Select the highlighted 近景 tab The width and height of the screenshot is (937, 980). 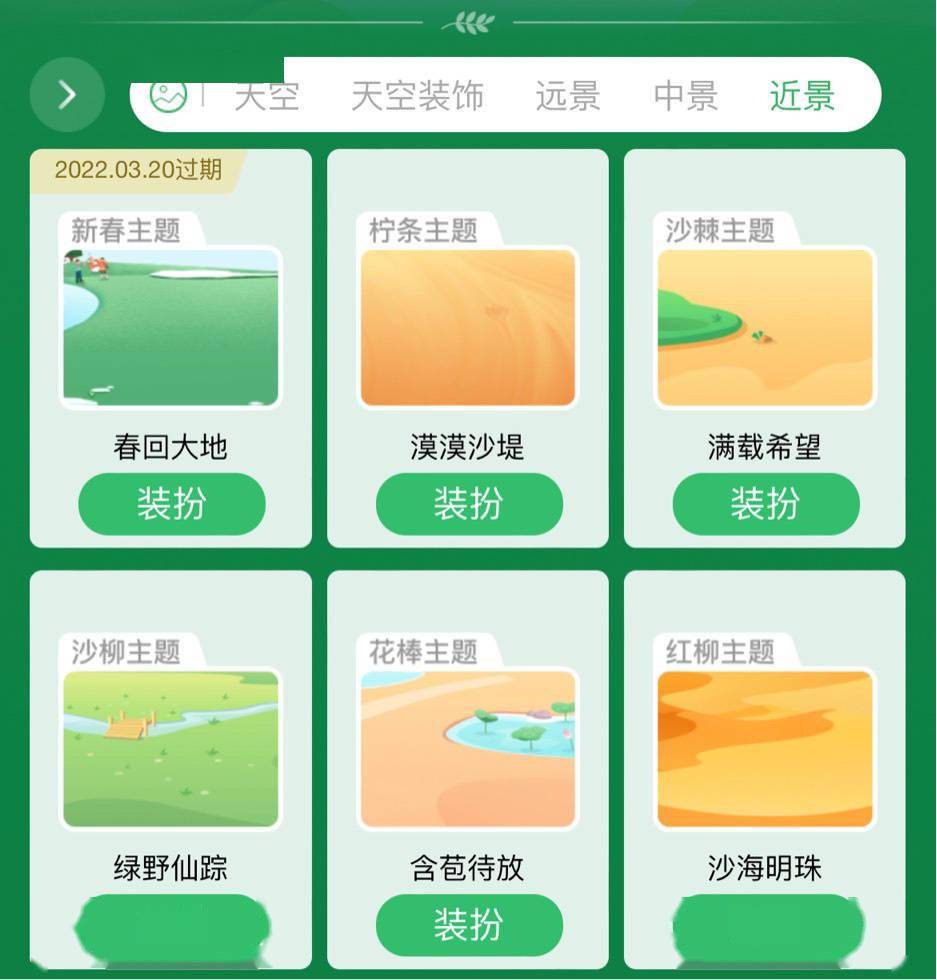pos(800,97)
